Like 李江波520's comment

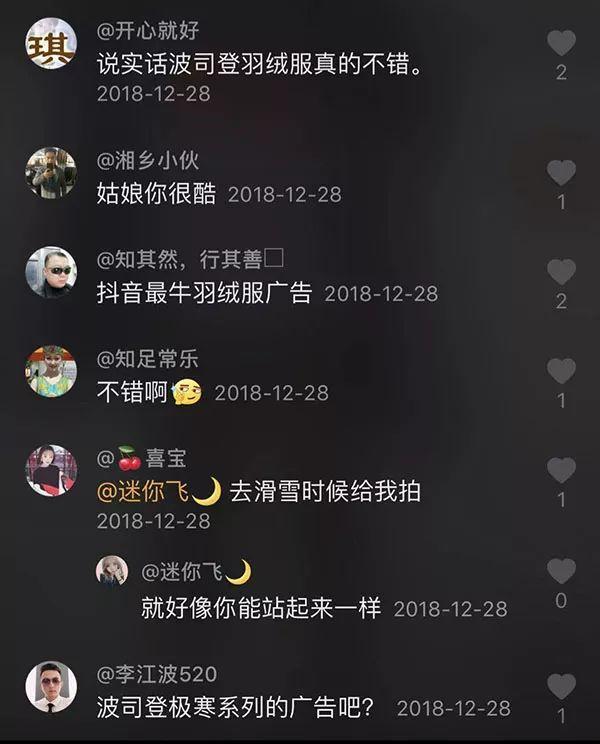click(x=561, y=686)
